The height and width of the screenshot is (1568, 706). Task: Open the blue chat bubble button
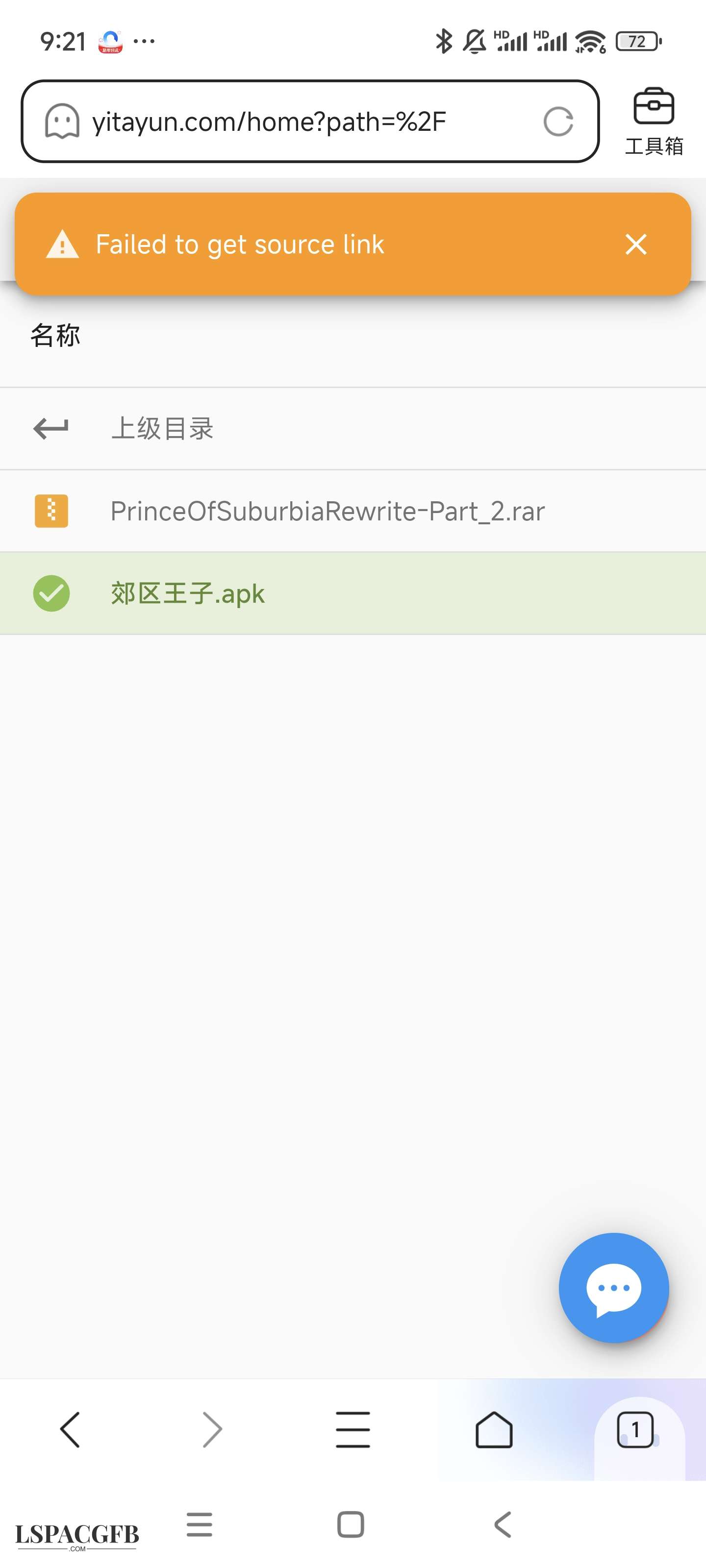point(613,1287)
